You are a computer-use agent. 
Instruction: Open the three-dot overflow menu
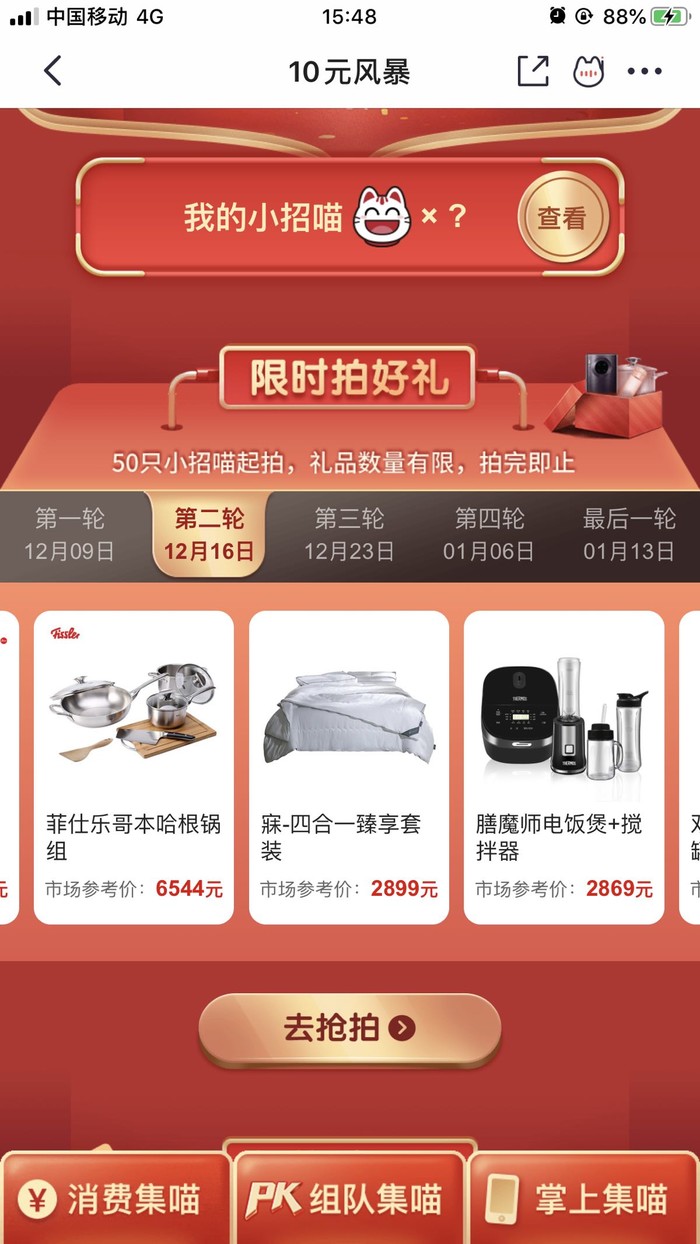645,71
